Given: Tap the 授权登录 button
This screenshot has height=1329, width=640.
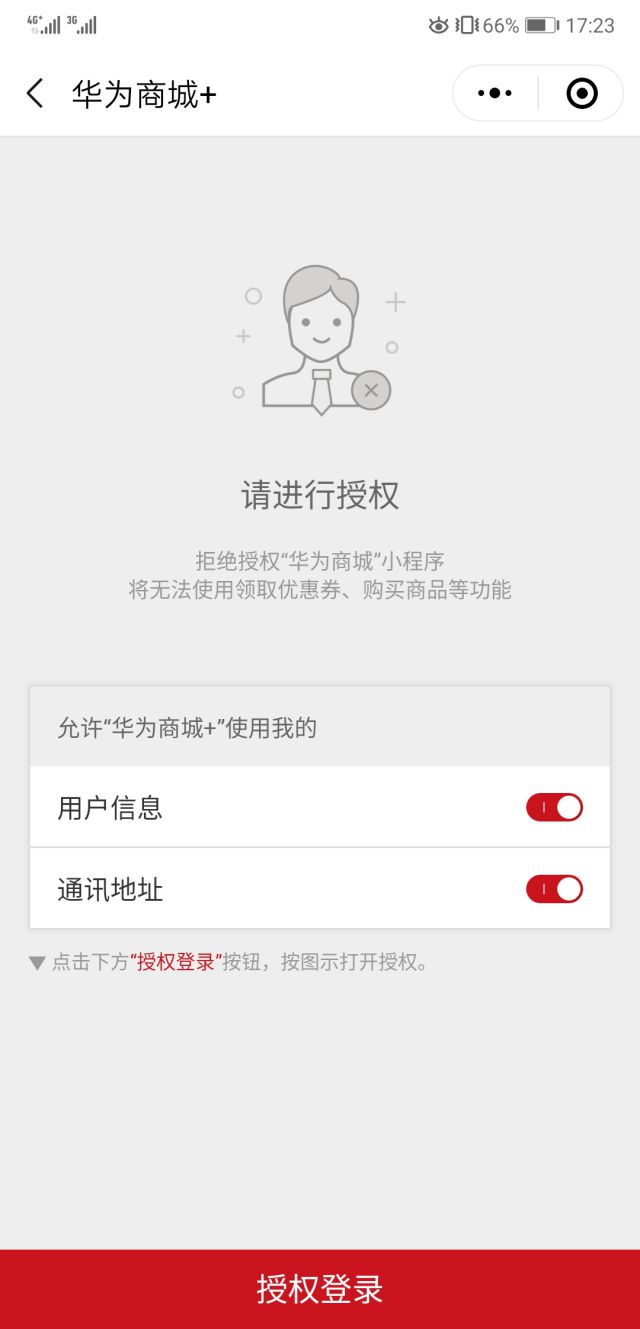Looking at the screenshot, I should [320, 1288].
